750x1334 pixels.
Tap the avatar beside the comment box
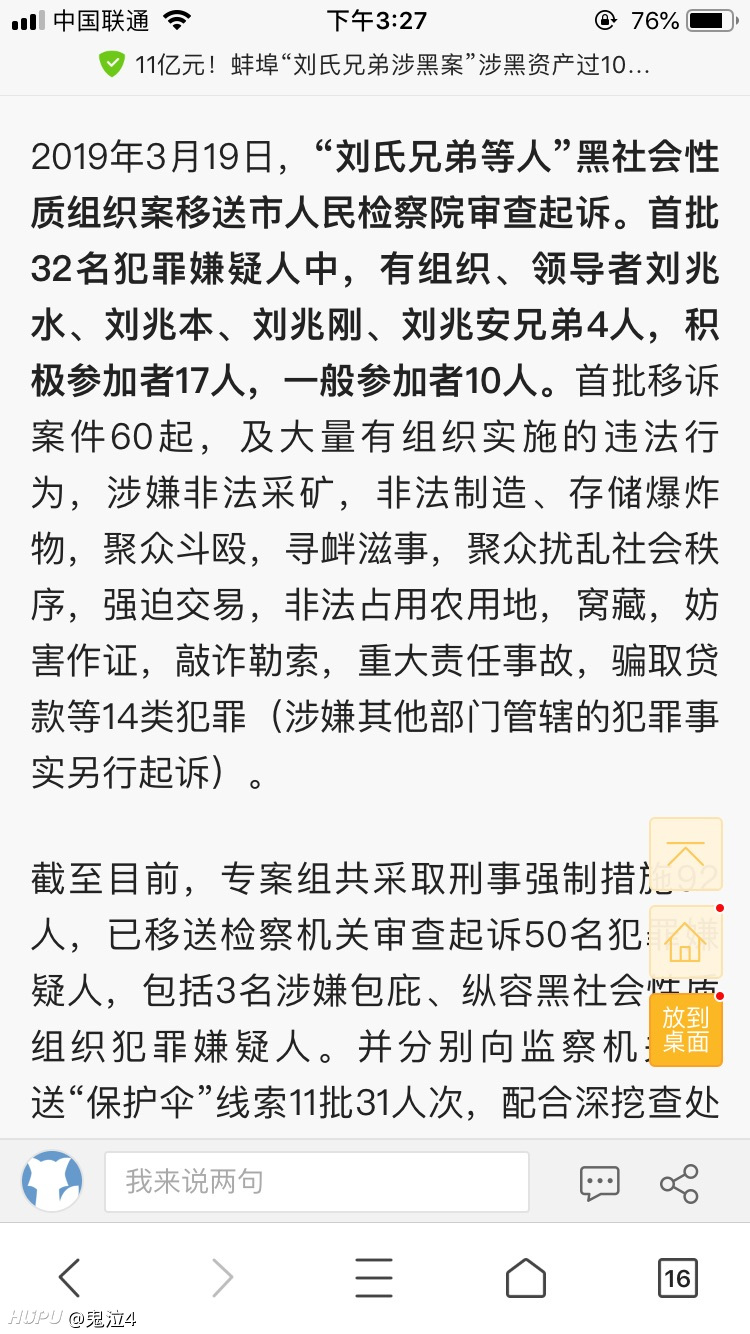pyautogui.click(x=52, y=1182)
